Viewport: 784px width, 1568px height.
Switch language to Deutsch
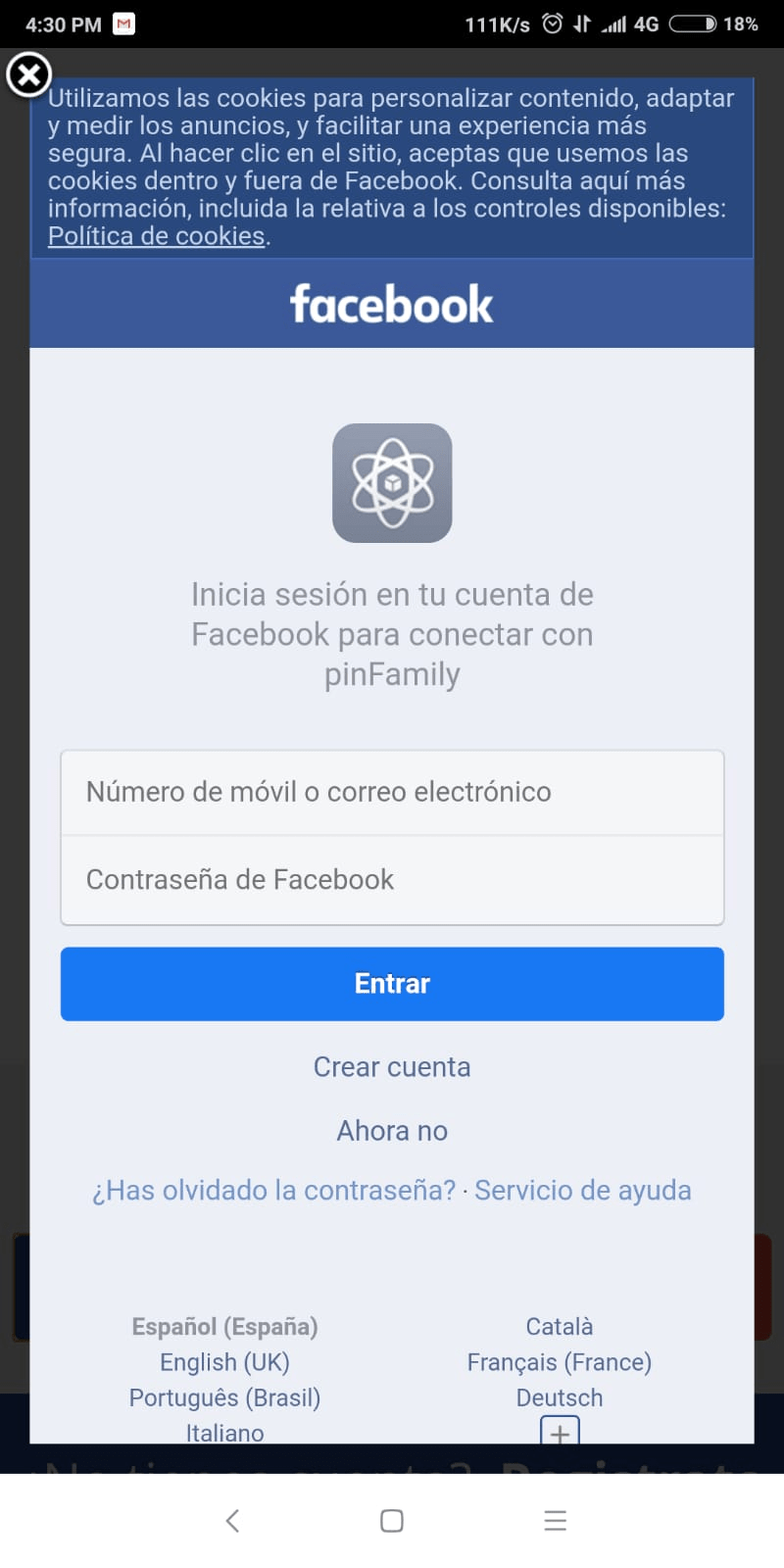coord(560,1397)
